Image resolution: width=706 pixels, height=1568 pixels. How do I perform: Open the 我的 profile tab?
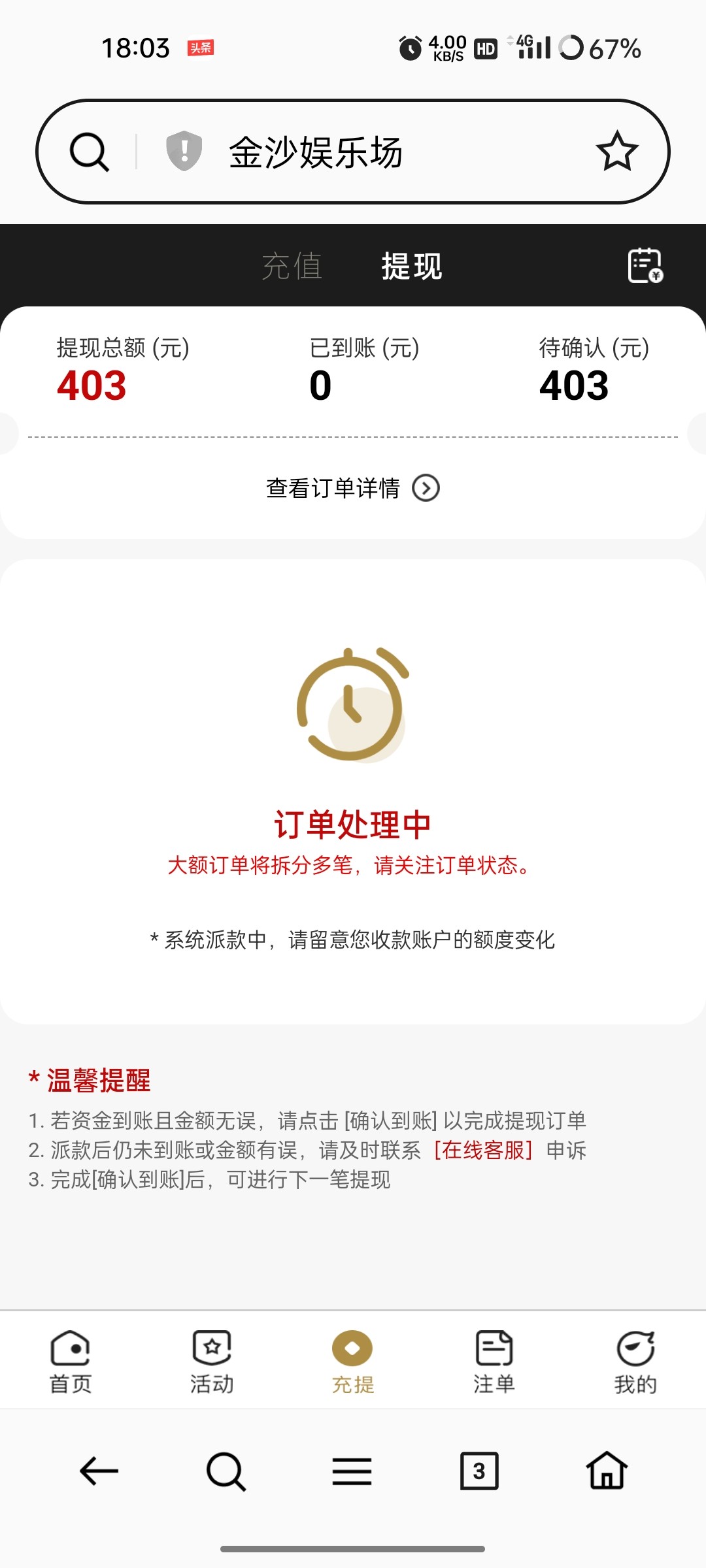tap(635, 1362)
